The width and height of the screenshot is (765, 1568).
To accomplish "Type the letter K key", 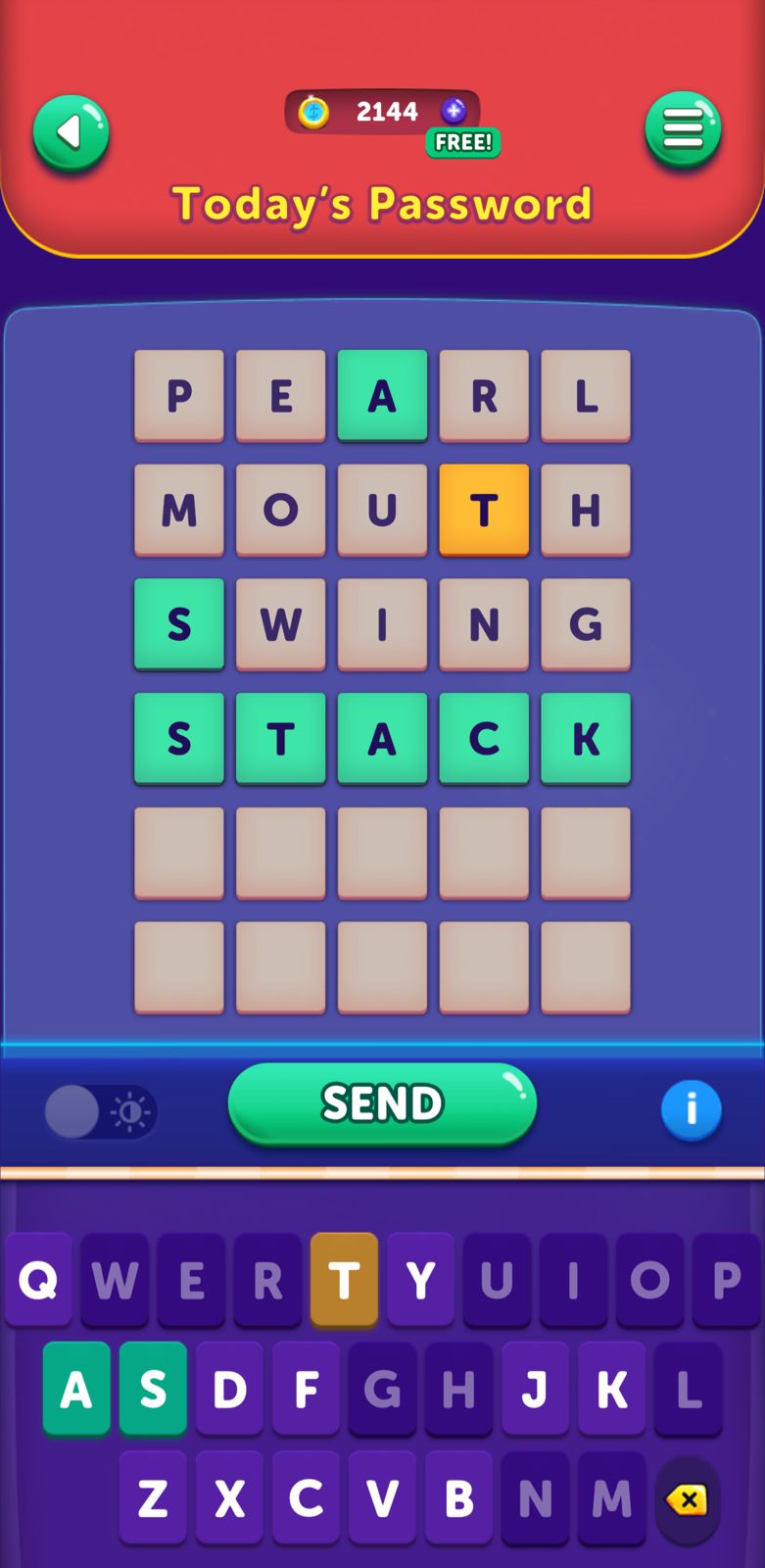I will (x=611, y=1389).
